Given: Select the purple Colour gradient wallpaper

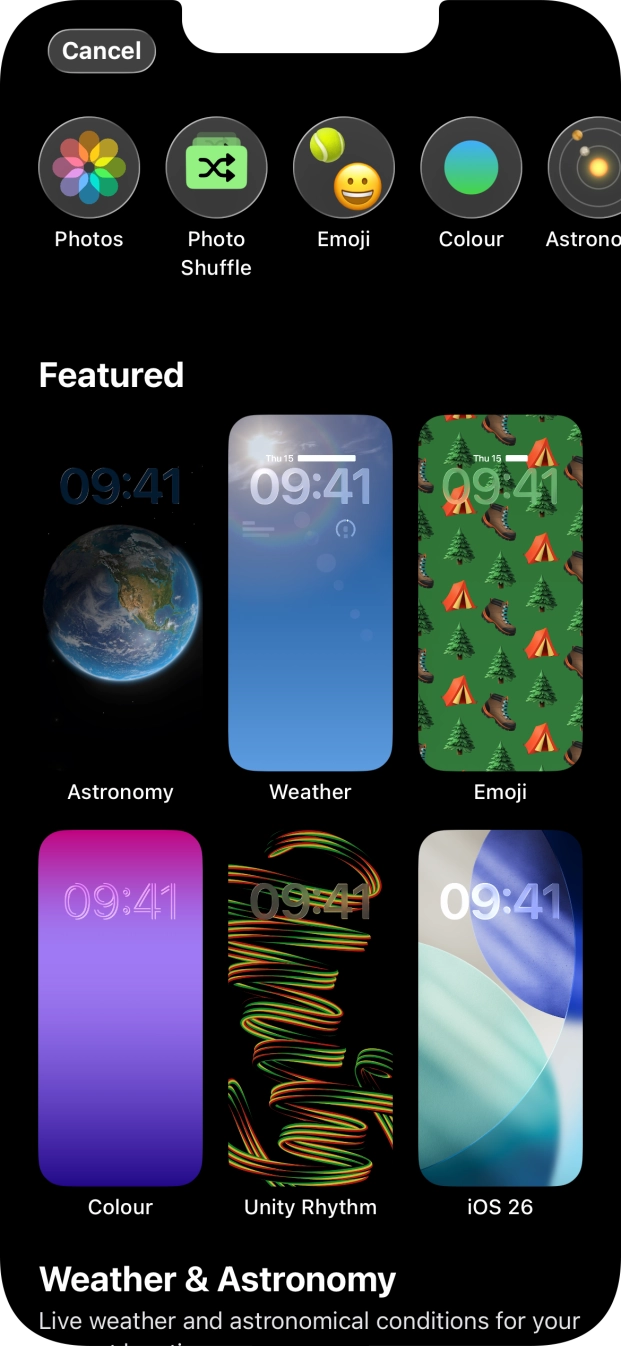Looking at the screenshot, I should [x=120, y=1008].
